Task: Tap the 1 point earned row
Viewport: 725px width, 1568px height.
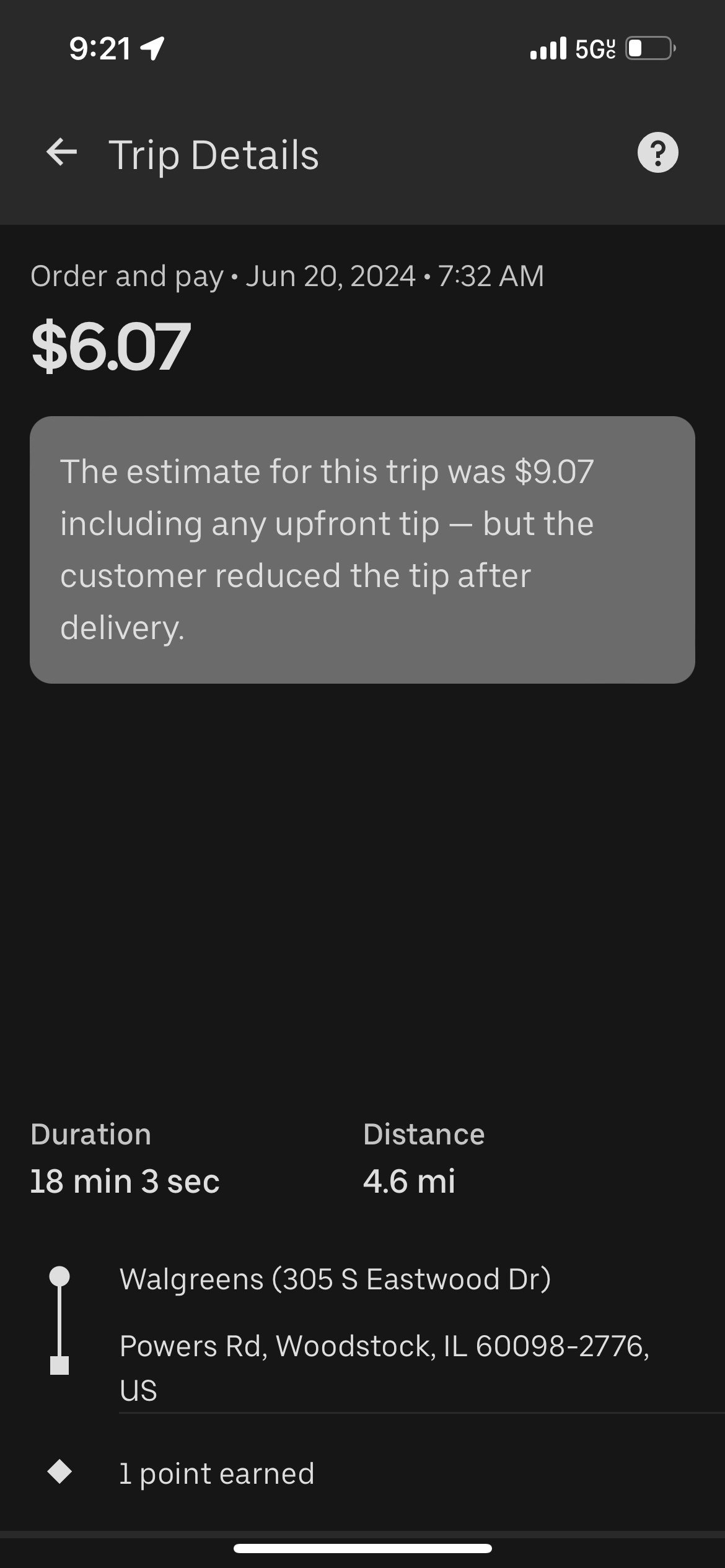Action: tap(217, 1473)
